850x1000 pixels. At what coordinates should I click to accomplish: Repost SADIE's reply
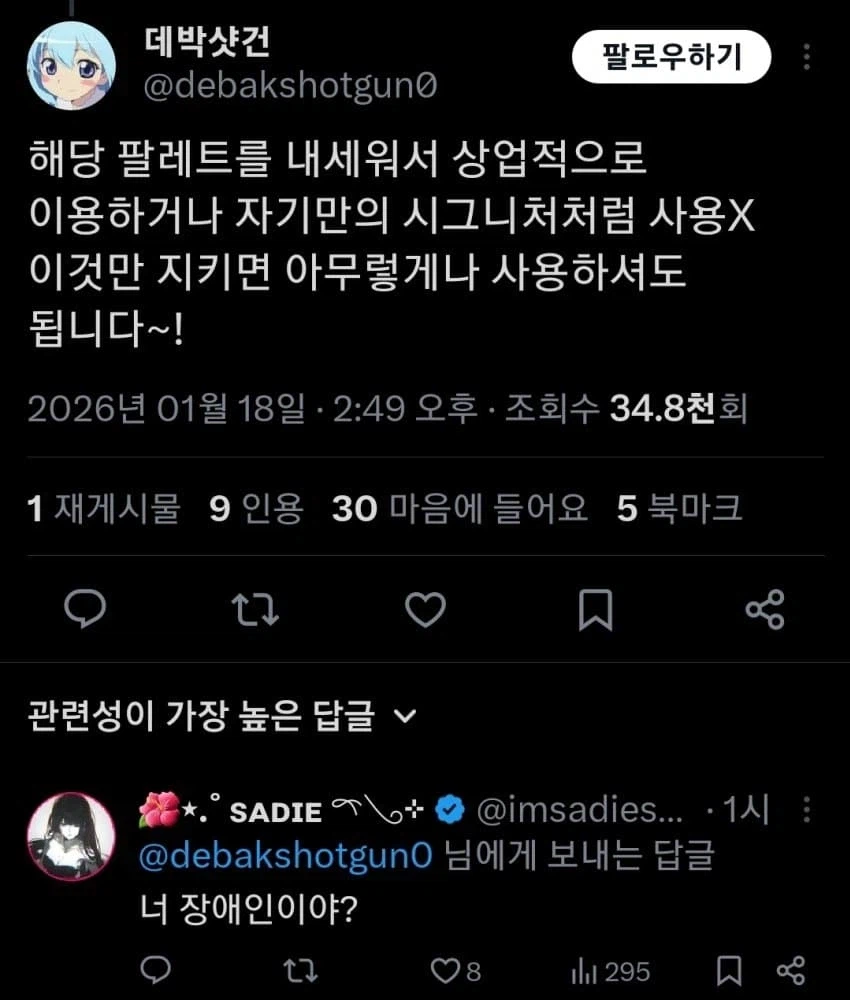tap(296, 970)
